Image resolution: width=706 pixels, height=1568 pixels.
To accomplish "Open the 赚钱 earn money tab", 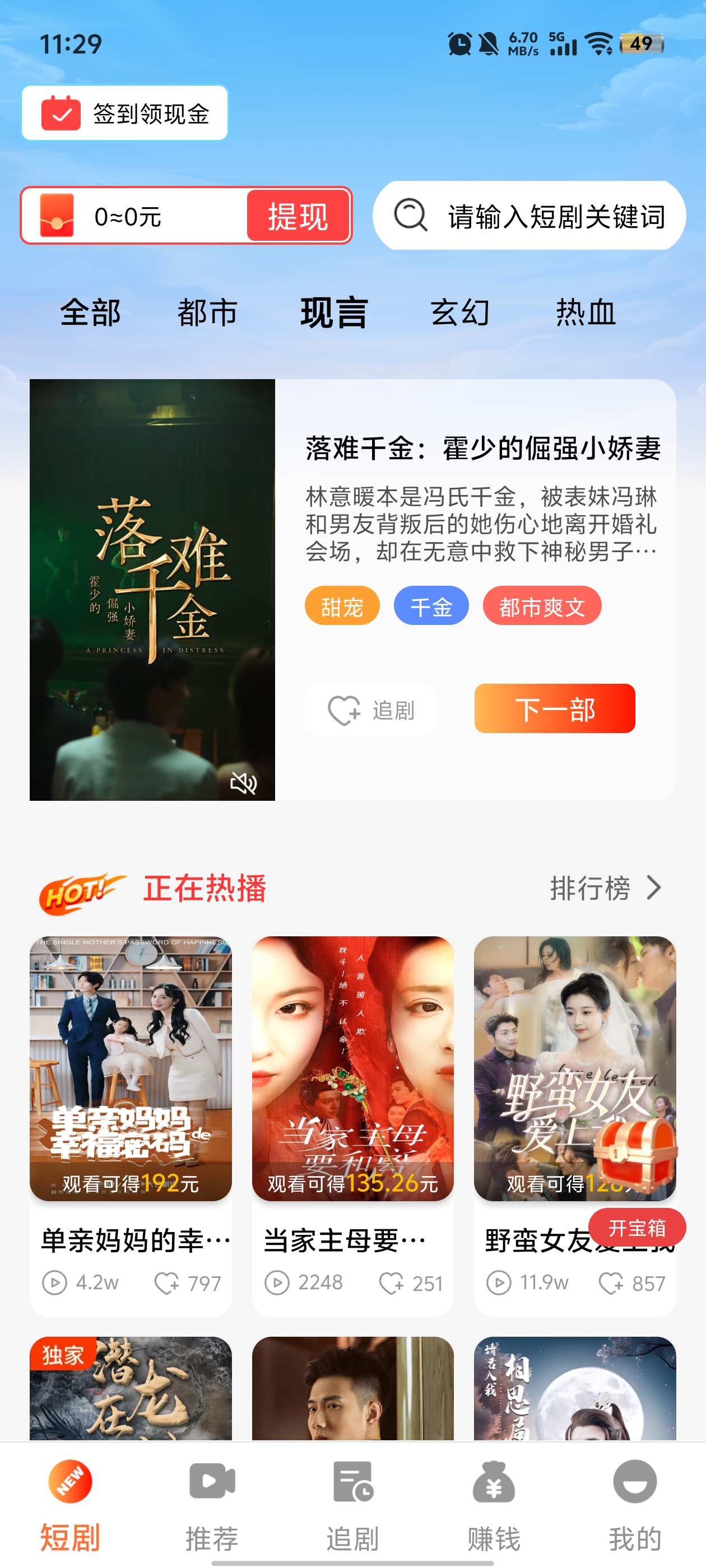I will click(494, 1504).
